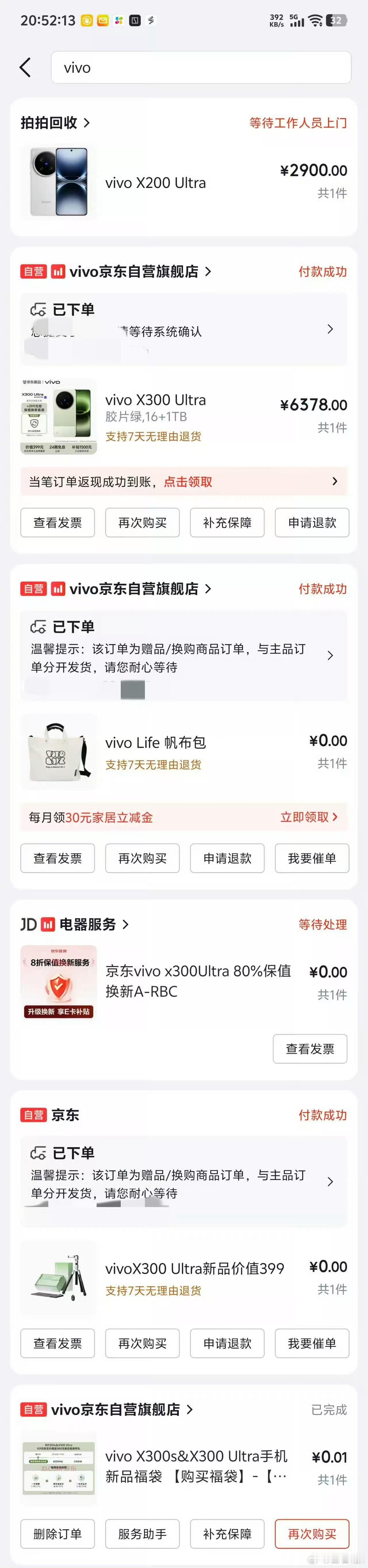Tap the search field containing vivo
The height and width of the screenshot is (1568, 368).
click(201, 68)
